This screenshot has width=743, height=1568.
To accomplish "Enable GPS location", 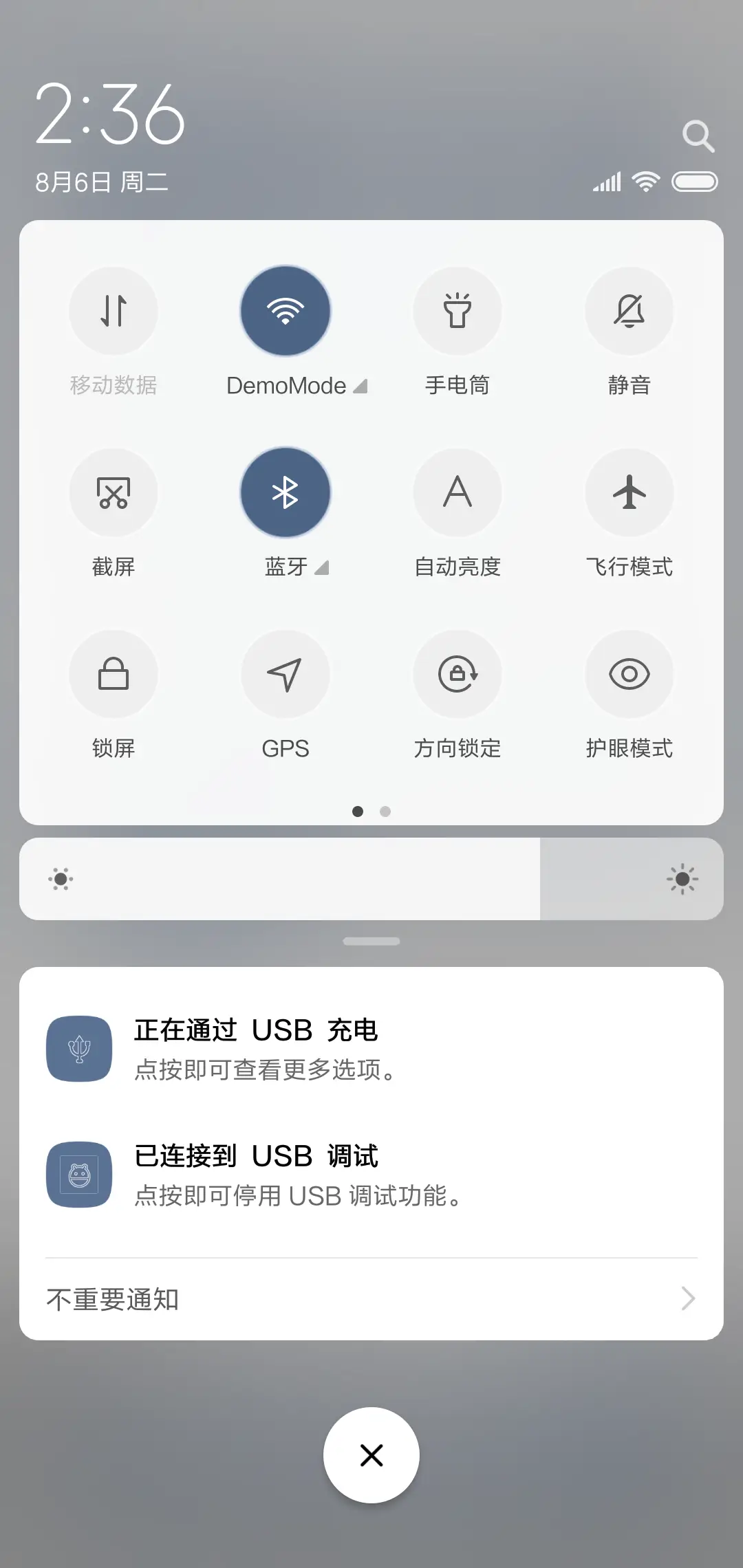I will (286, 674).
